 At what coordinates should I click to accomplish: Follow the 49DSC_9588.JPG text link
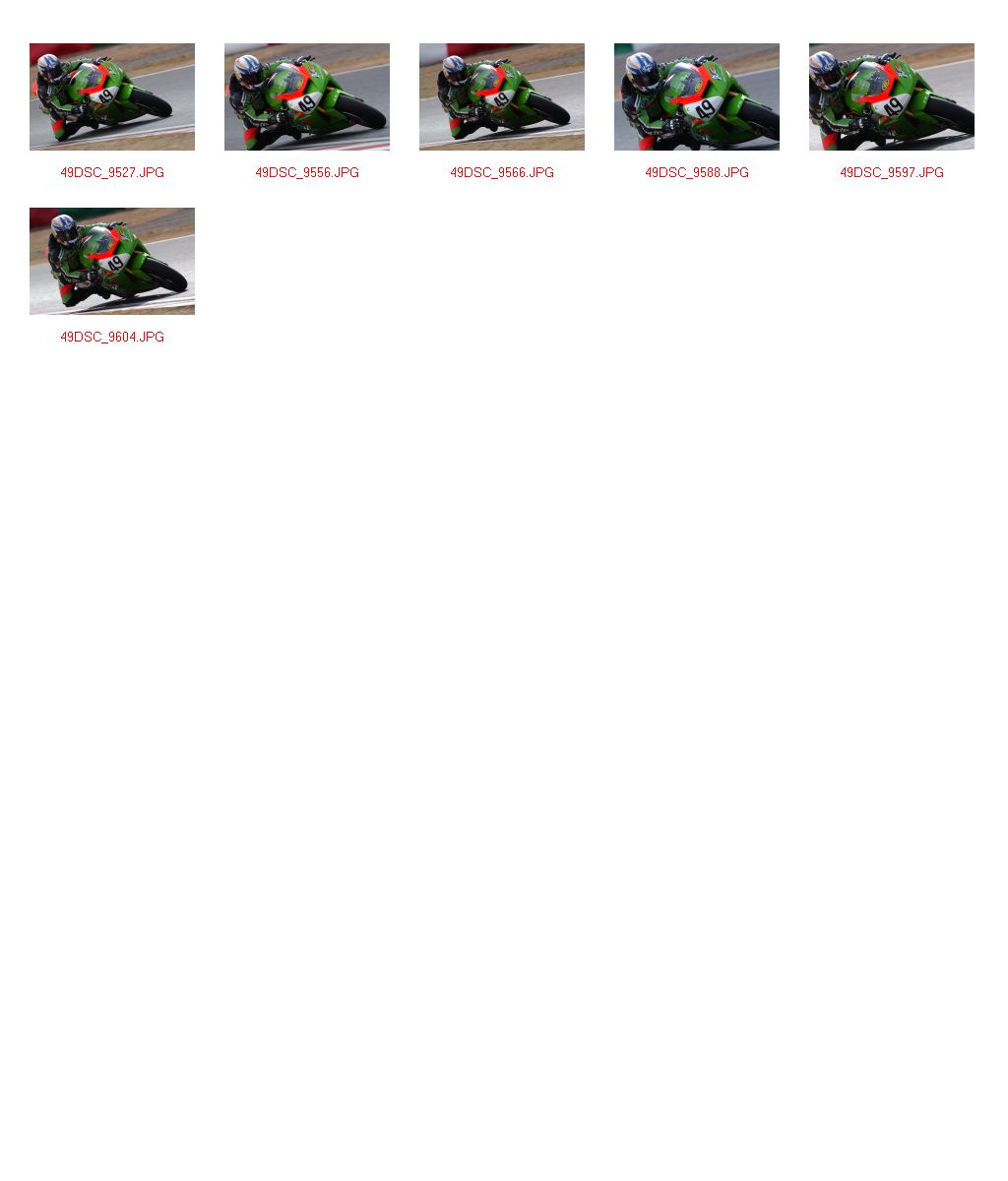pos(697,172)
